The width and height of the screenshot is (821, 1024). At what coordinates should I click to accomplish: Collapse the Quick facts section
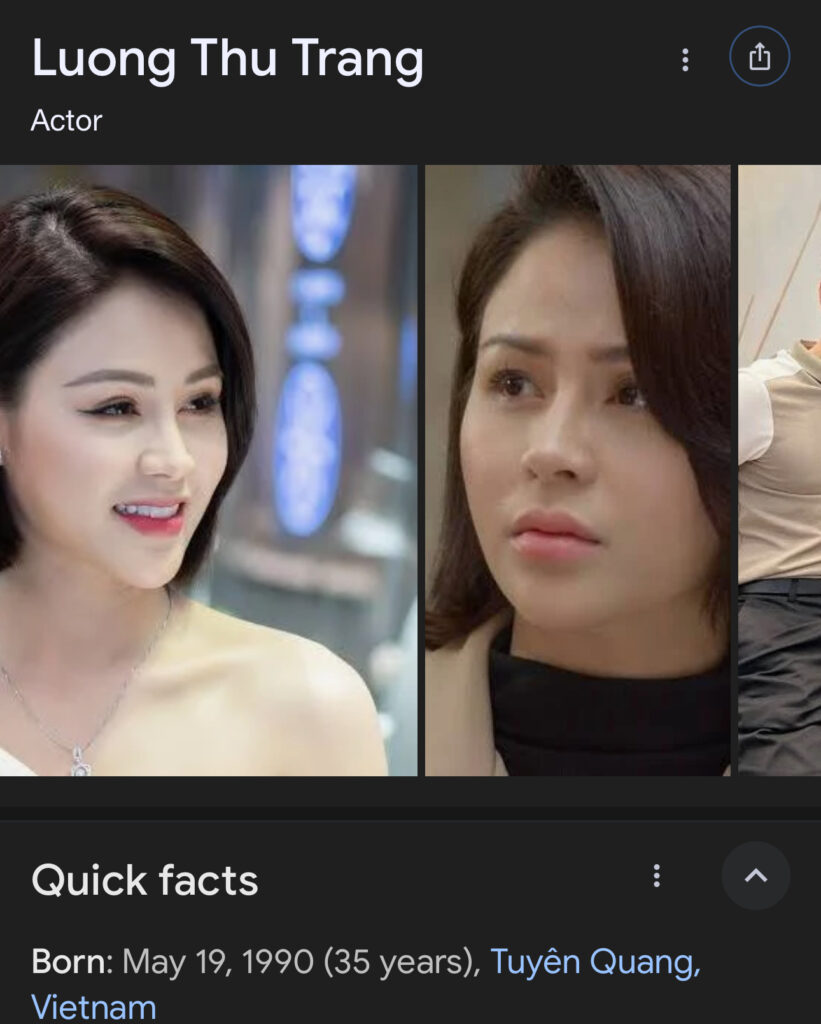pos(756,876)
